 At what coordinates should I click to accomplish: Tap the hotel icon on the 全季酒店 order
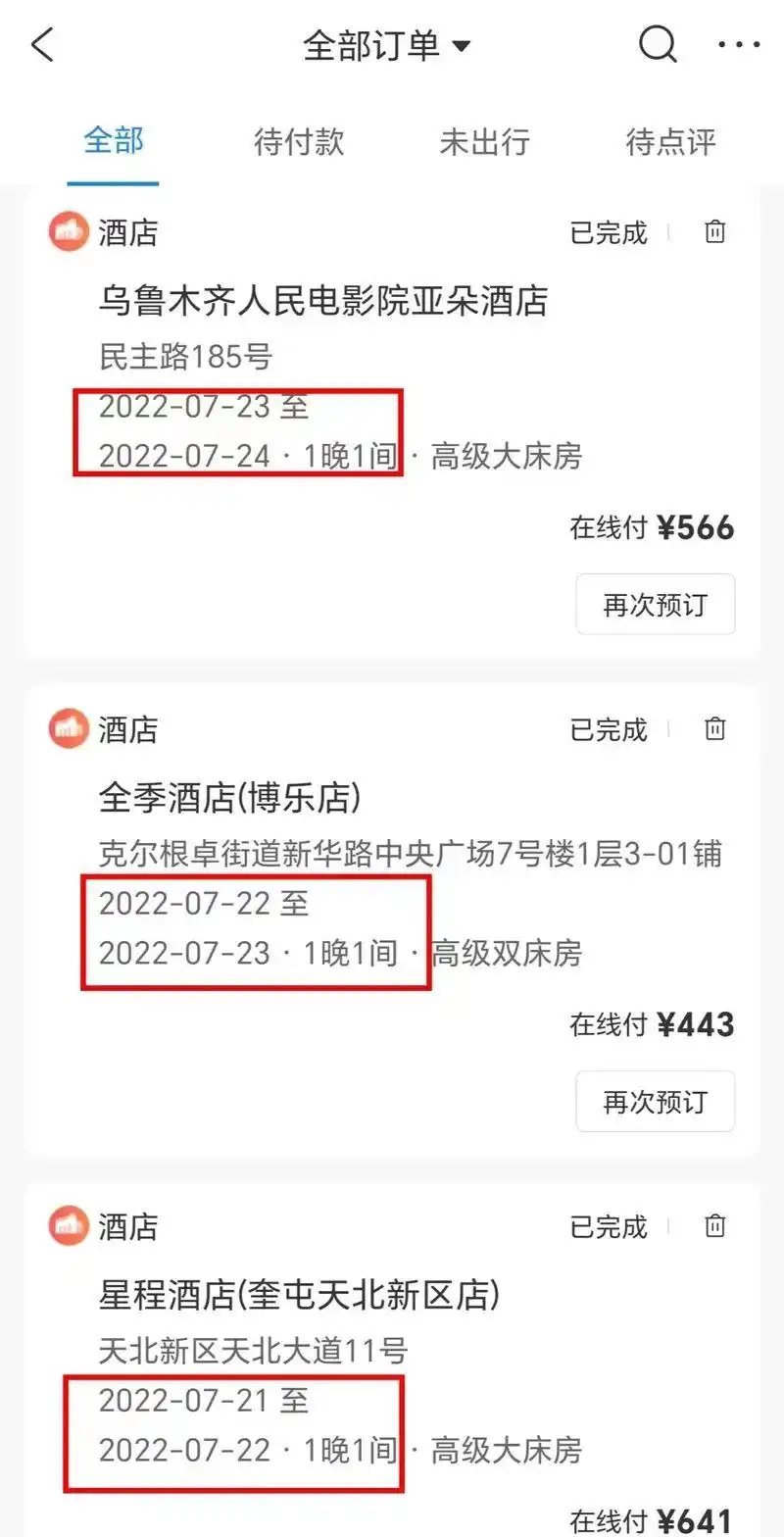click(68, 729)
